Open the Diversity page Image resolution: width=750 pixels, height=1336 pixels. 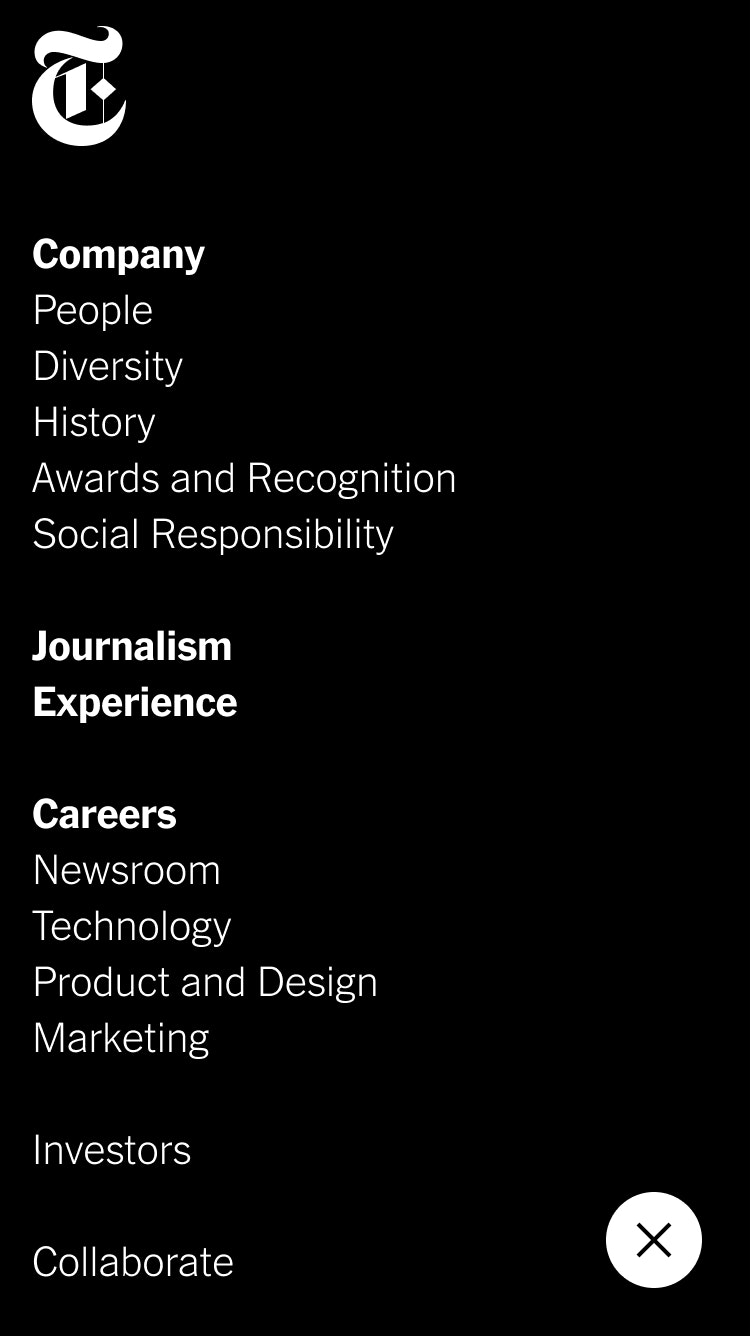(x=108, y=367)
